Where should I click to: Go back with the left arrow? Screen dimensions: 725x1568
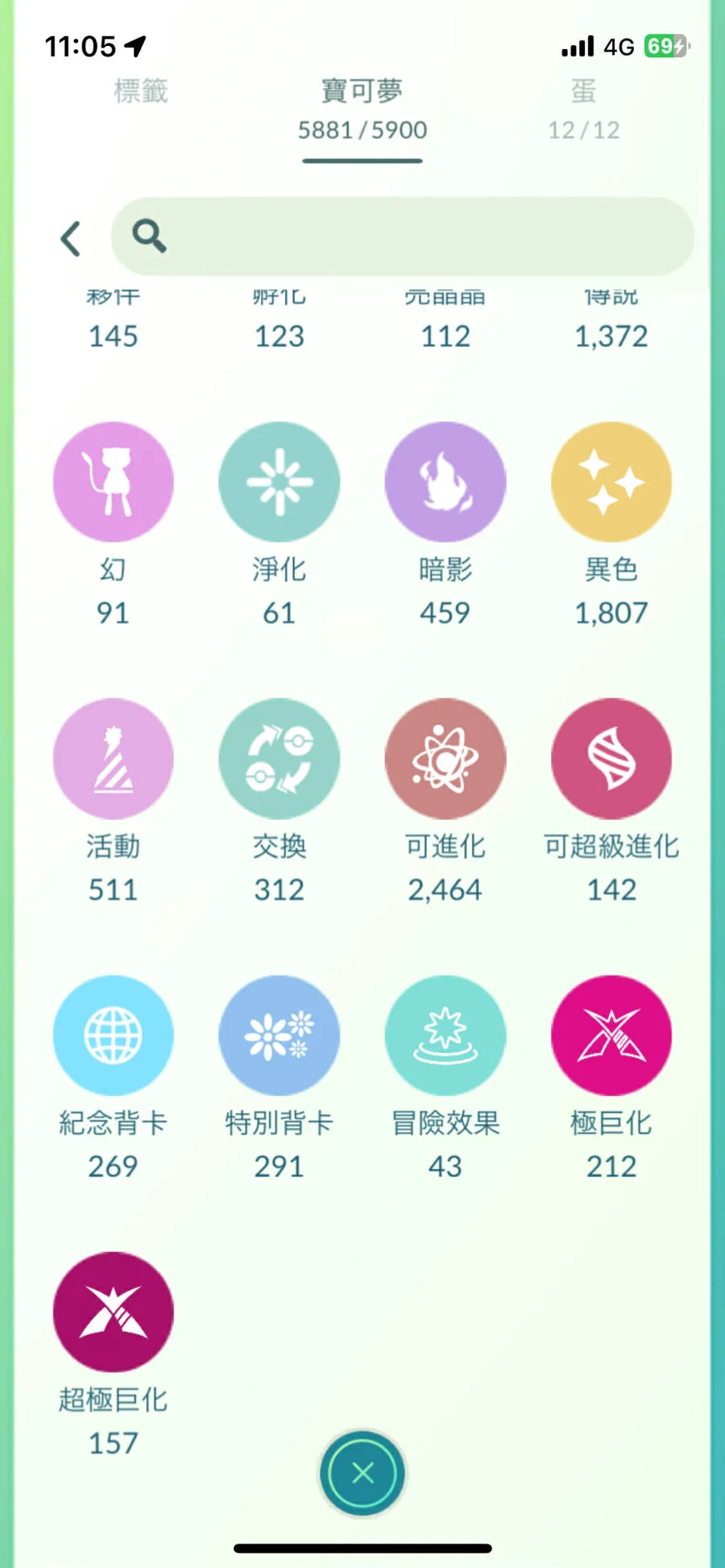pos(71,238)
